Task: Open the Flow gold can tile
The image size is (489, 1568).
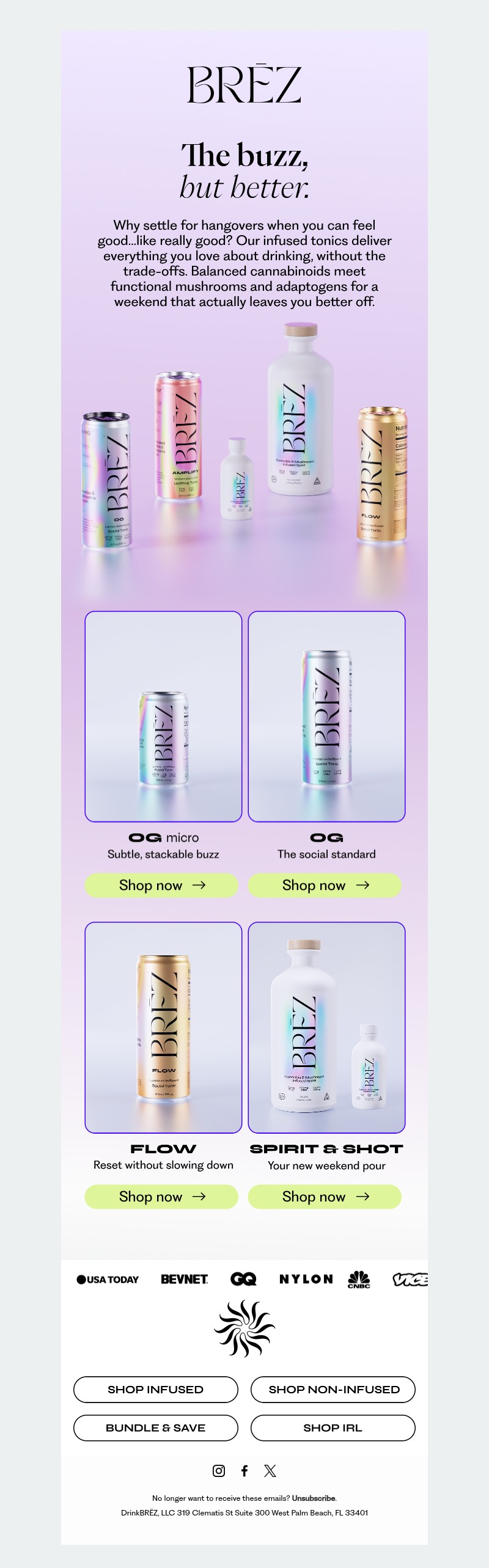Action: coord(163,1027)
